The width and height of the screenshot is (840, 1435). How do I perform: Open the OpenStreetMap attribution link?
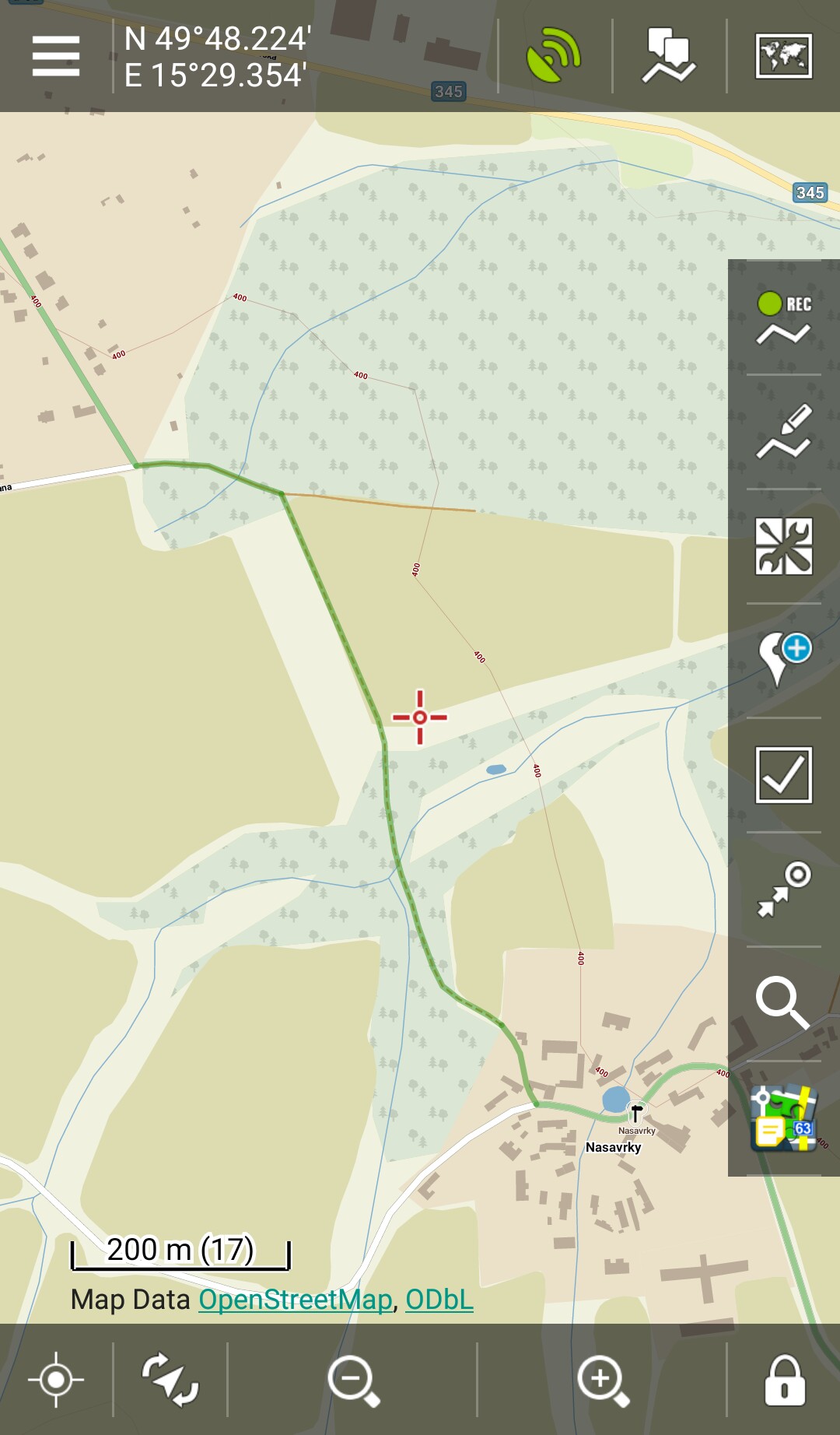[296, 1300]
